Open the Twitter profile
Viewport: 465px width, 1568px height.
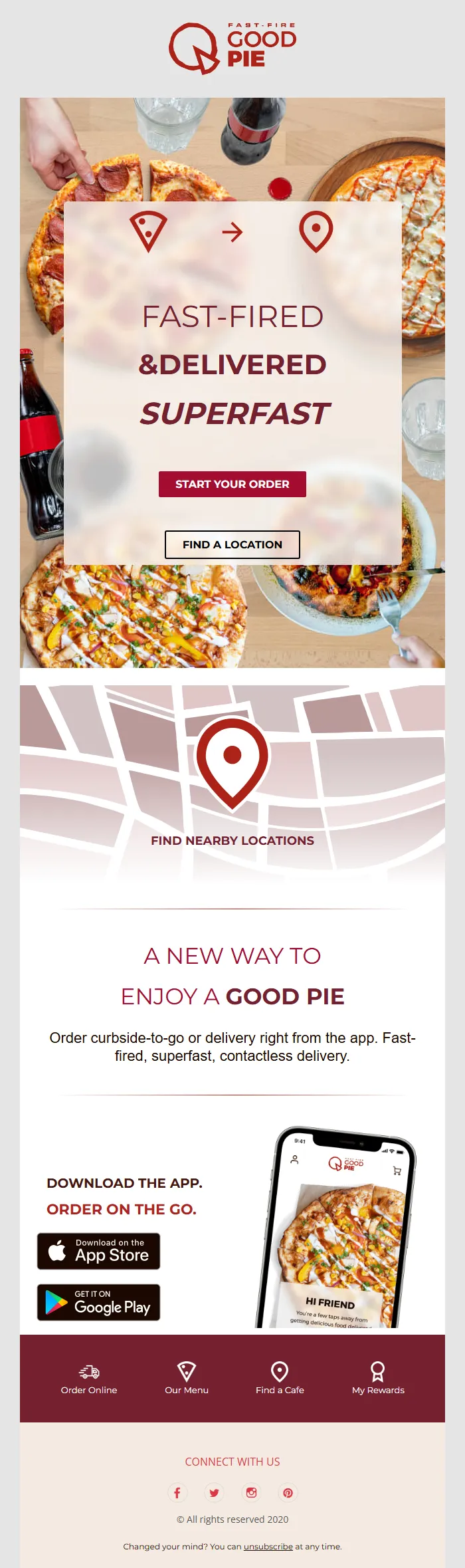pos(214,1492)
